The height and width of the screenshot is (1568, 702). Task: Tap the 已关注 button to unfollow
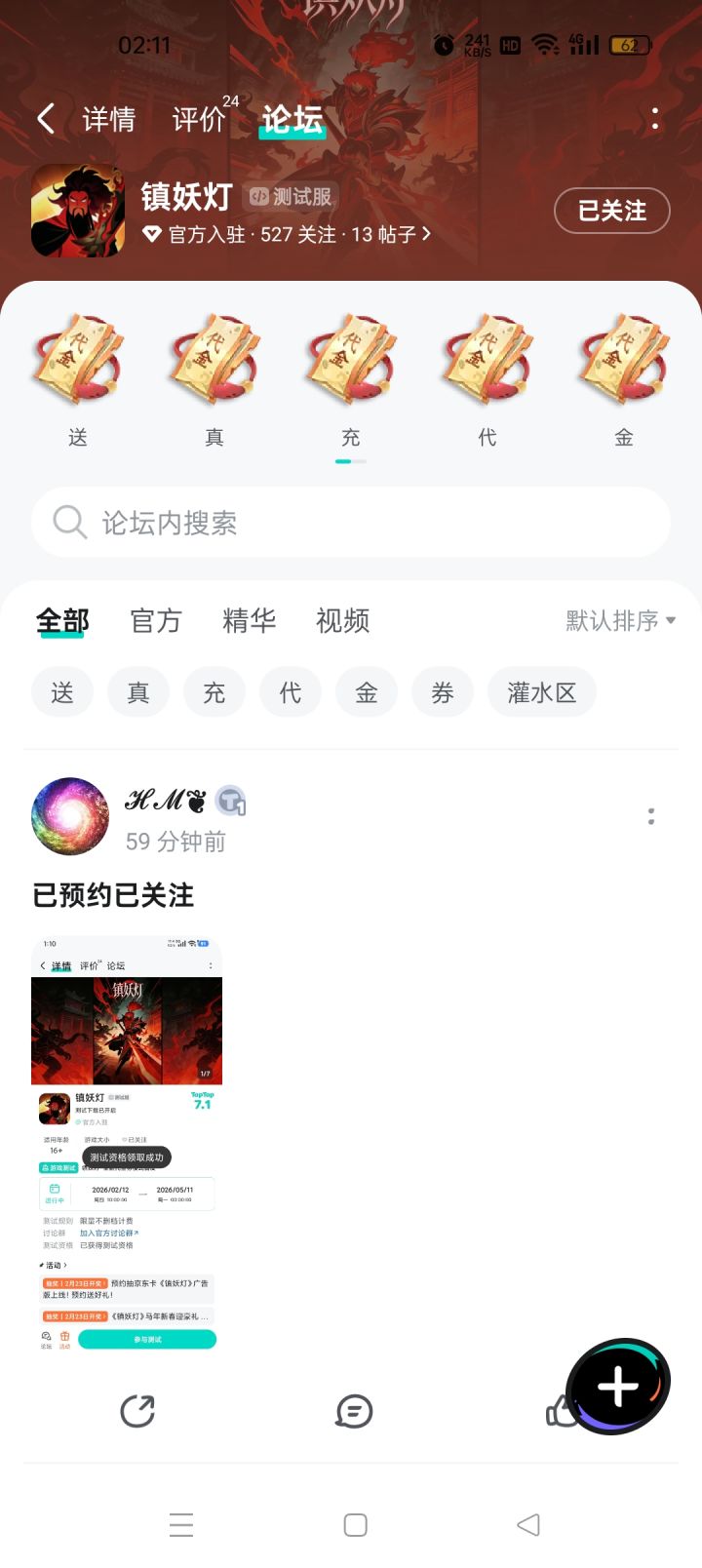611,211
